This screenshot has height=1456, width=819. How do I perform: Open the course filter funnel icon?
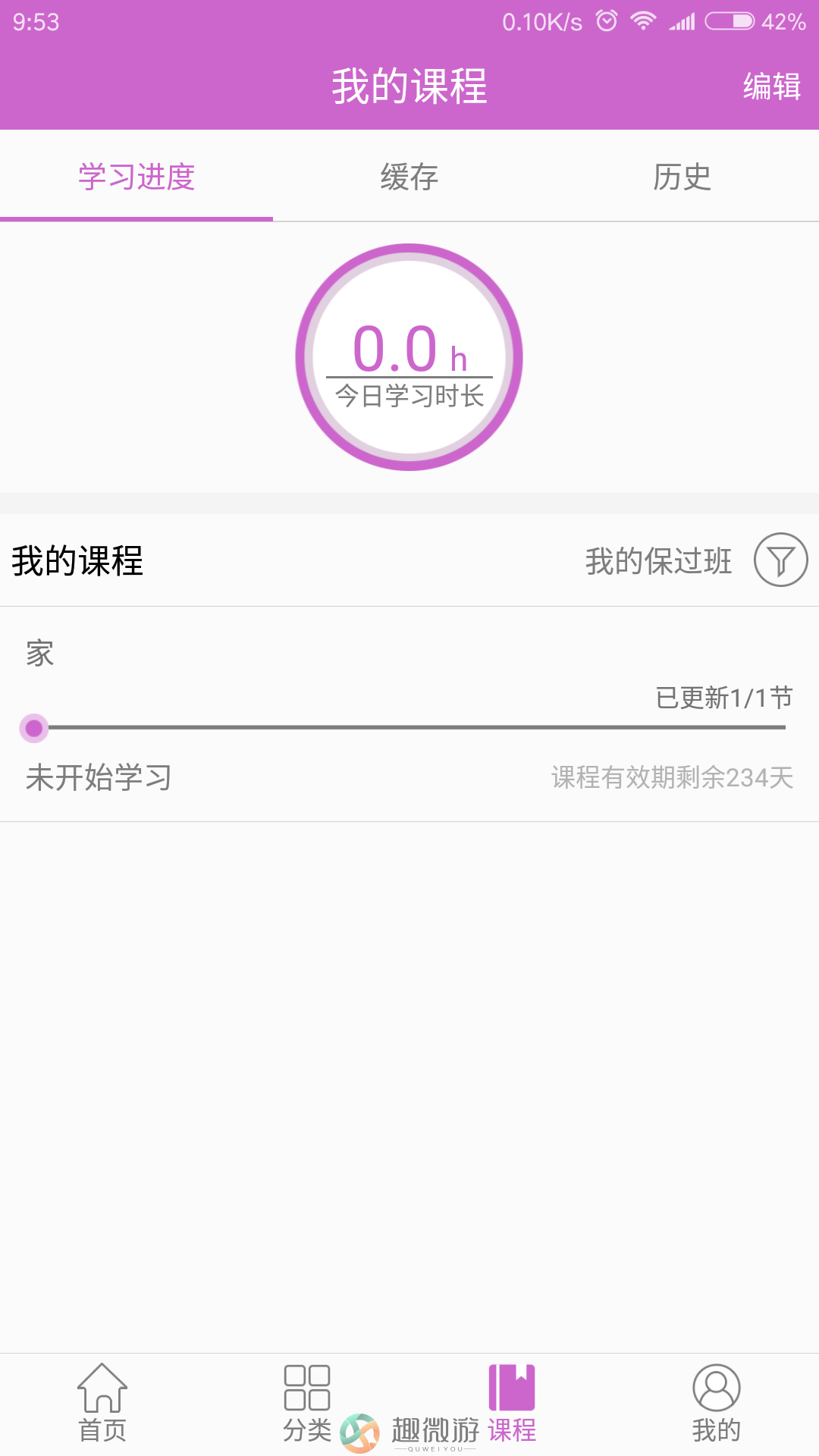point(780,560)
